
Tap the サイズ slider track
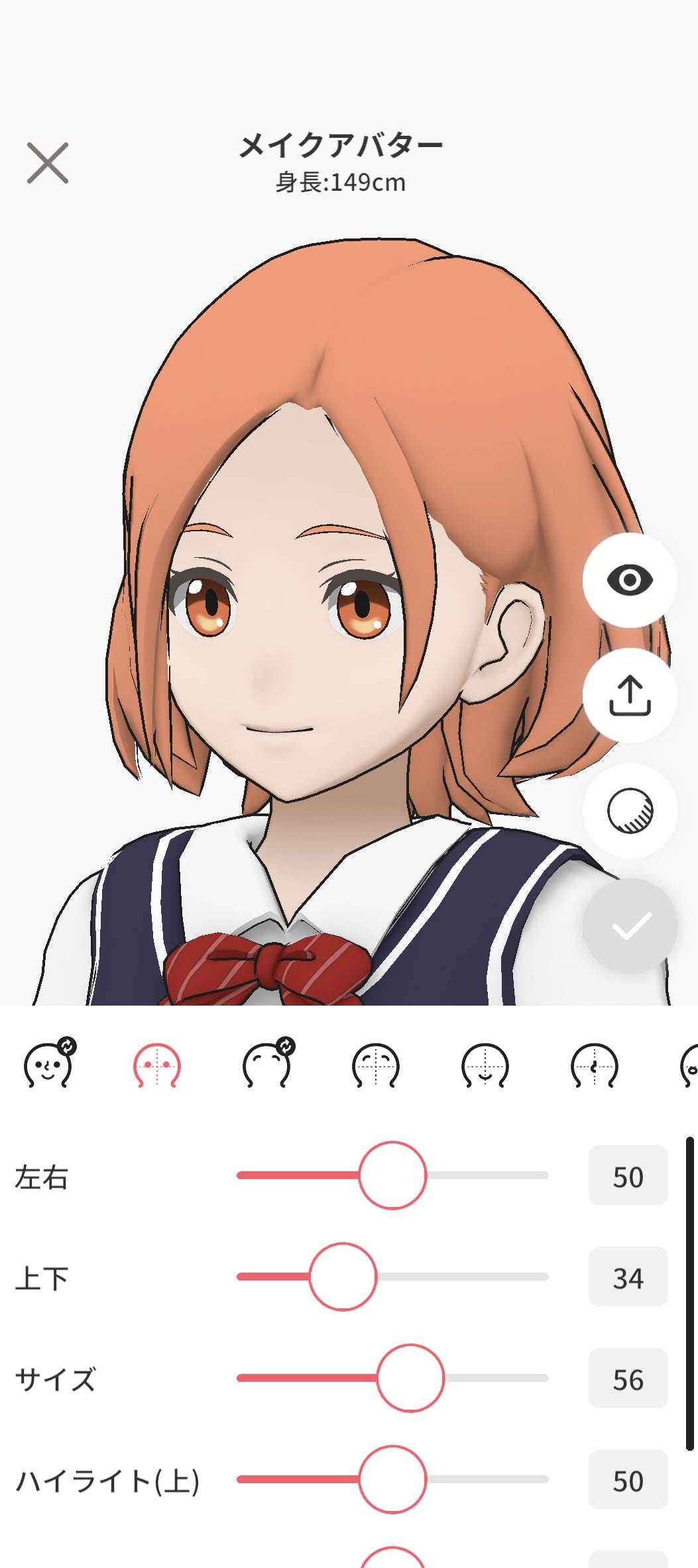click(497, 1378)
